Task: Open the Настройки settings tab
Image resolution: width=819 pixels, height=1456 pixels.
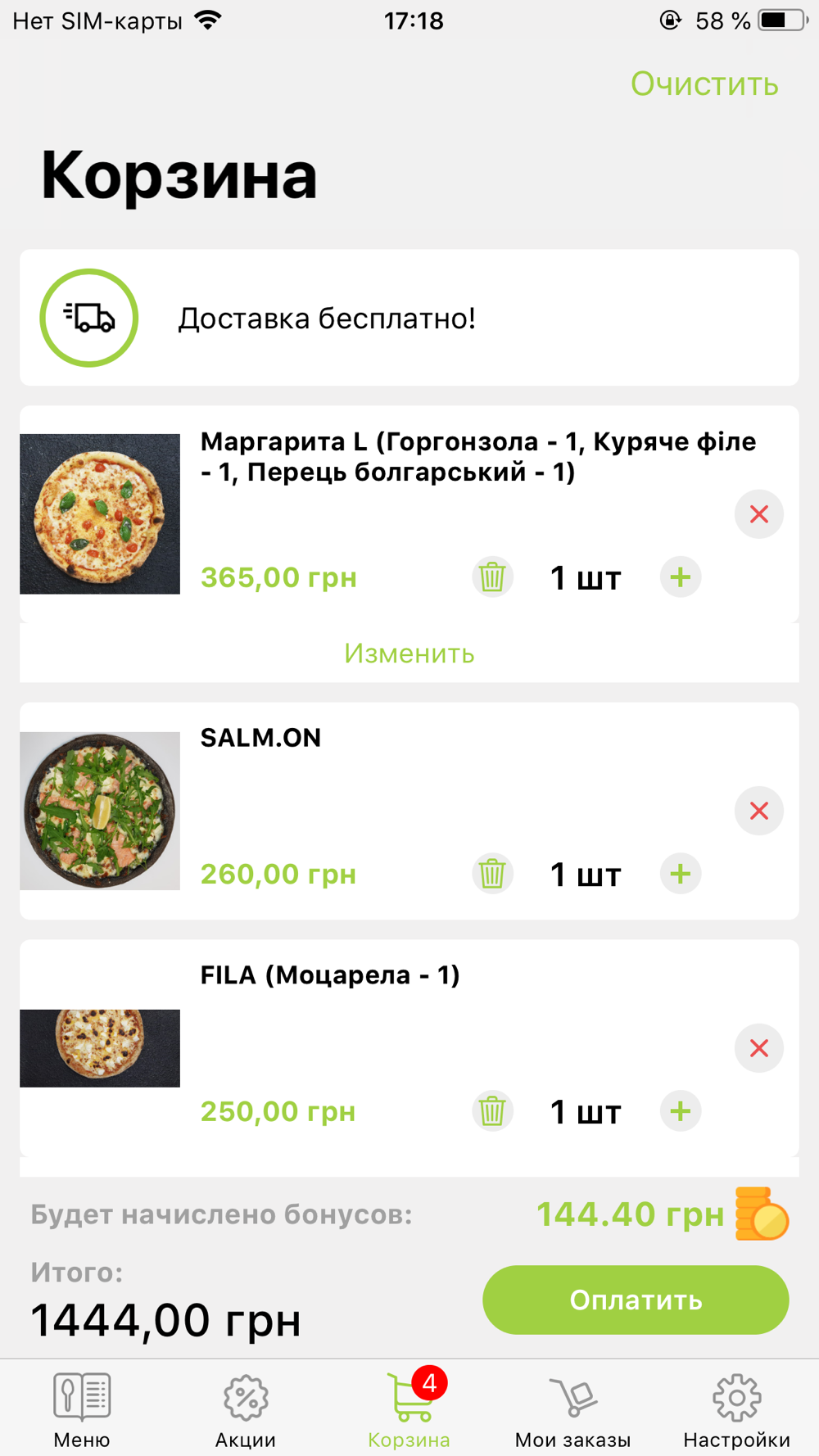Action: coord(737,1410)
